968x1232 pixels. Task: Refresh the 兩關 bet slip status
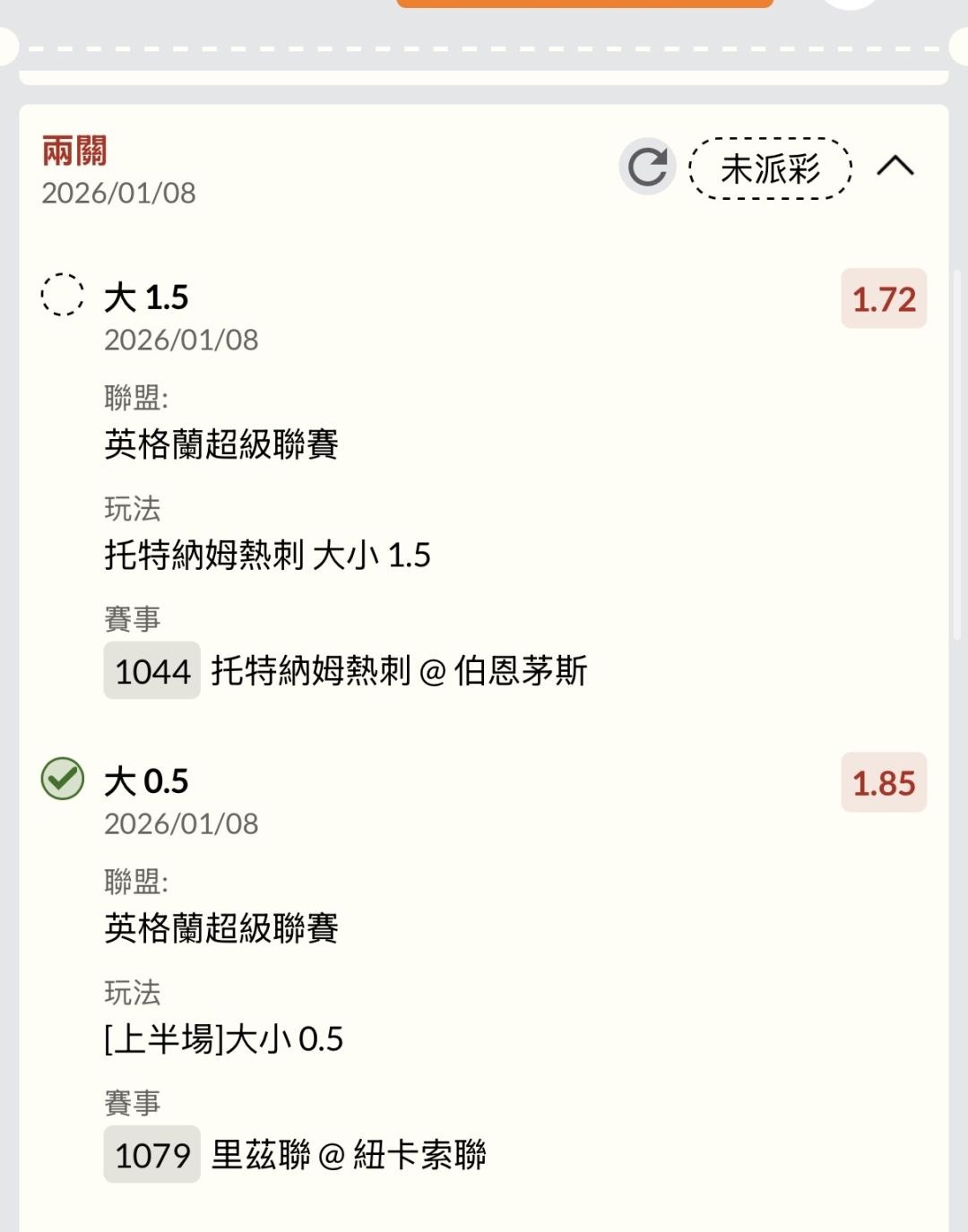tap(647, 167)
